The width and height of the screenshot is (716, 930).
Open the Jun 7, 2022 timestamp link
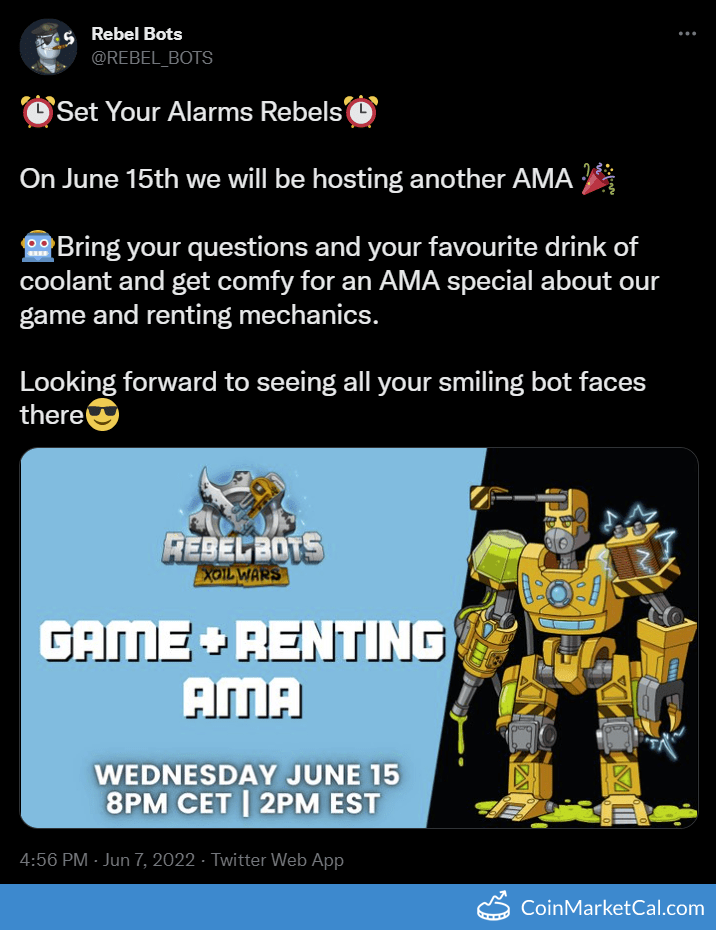click(149, 859)
